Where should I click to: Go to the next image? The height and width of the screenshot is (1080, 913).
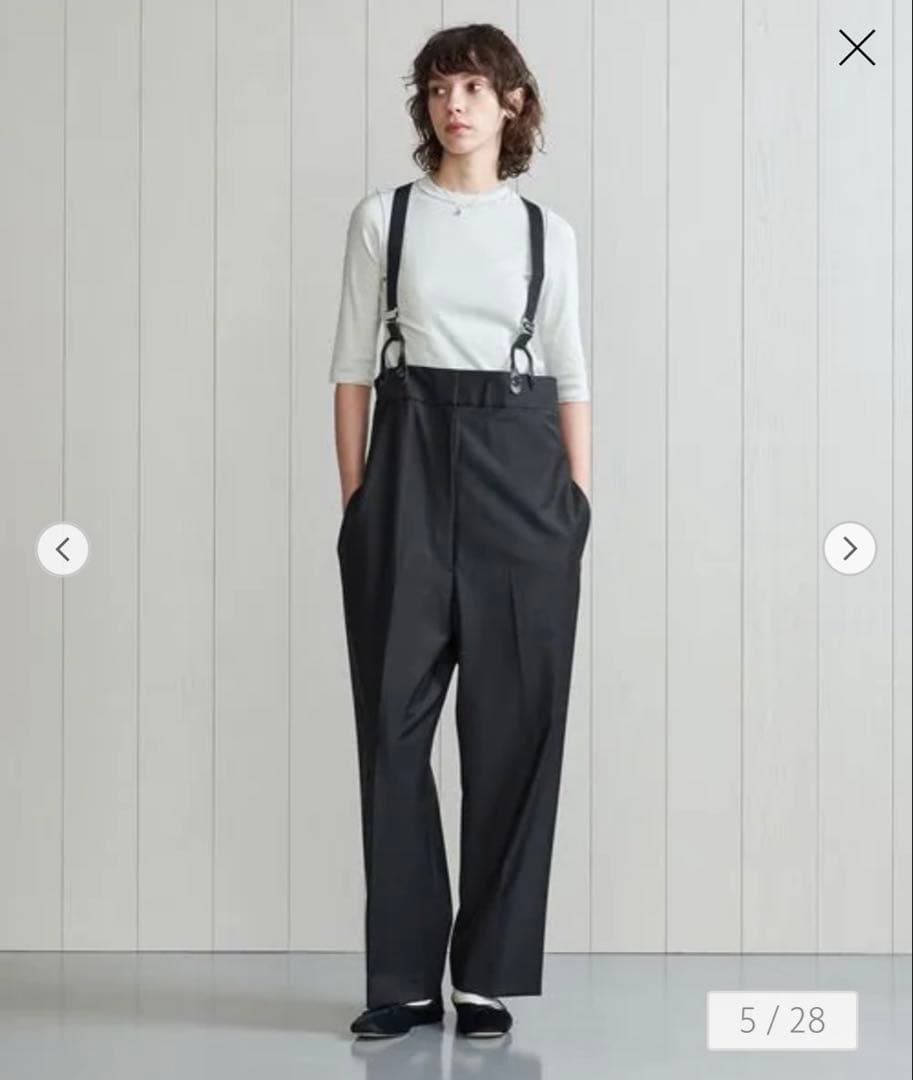tap(849, 548)
